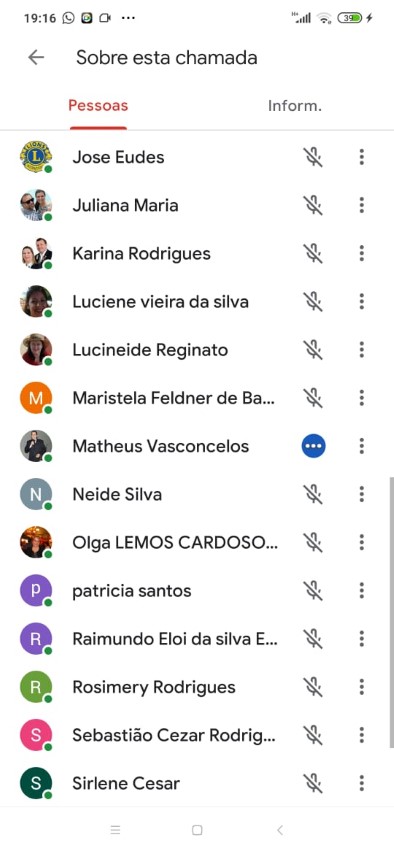Screen dimensions: 394x854
Task: Choose Rosimery Rodrigues from participants
Action: point(197,687)
